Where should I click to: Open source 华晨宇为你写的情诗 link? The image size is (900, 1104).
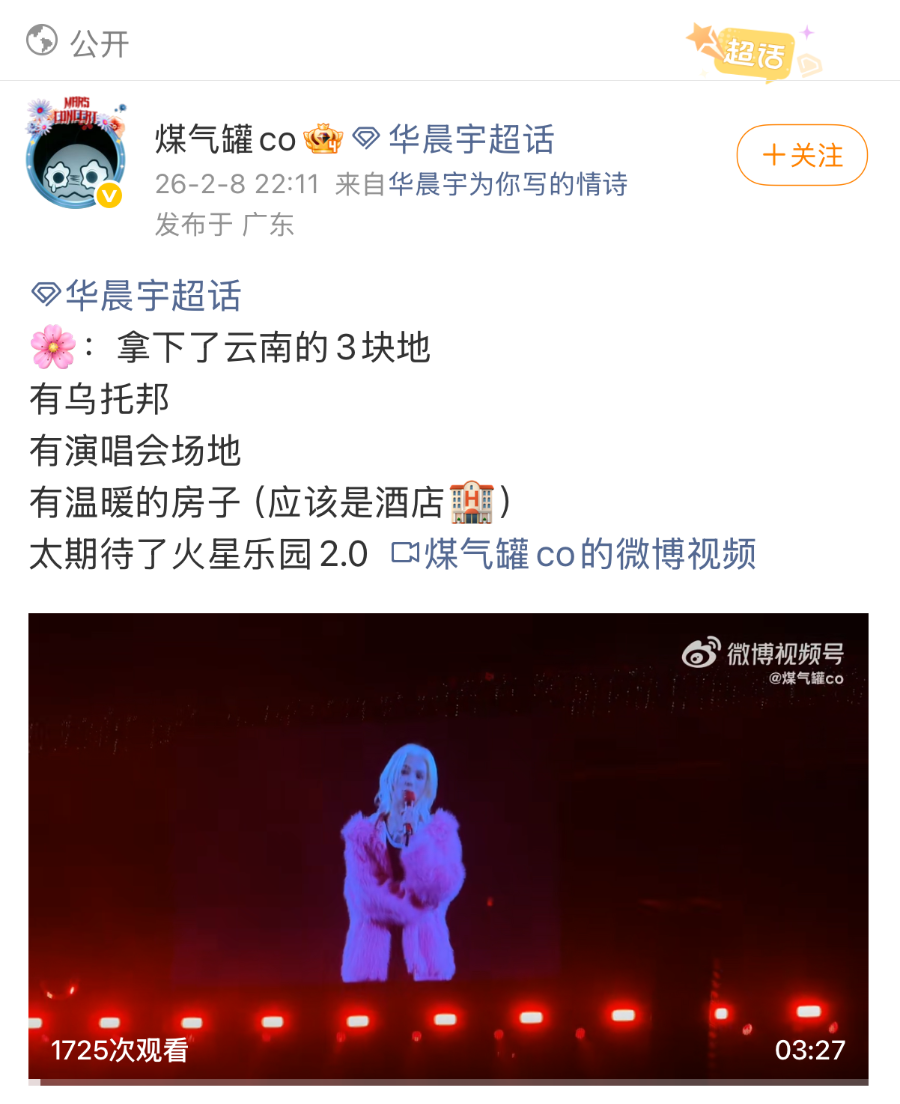tap(507, 185)
